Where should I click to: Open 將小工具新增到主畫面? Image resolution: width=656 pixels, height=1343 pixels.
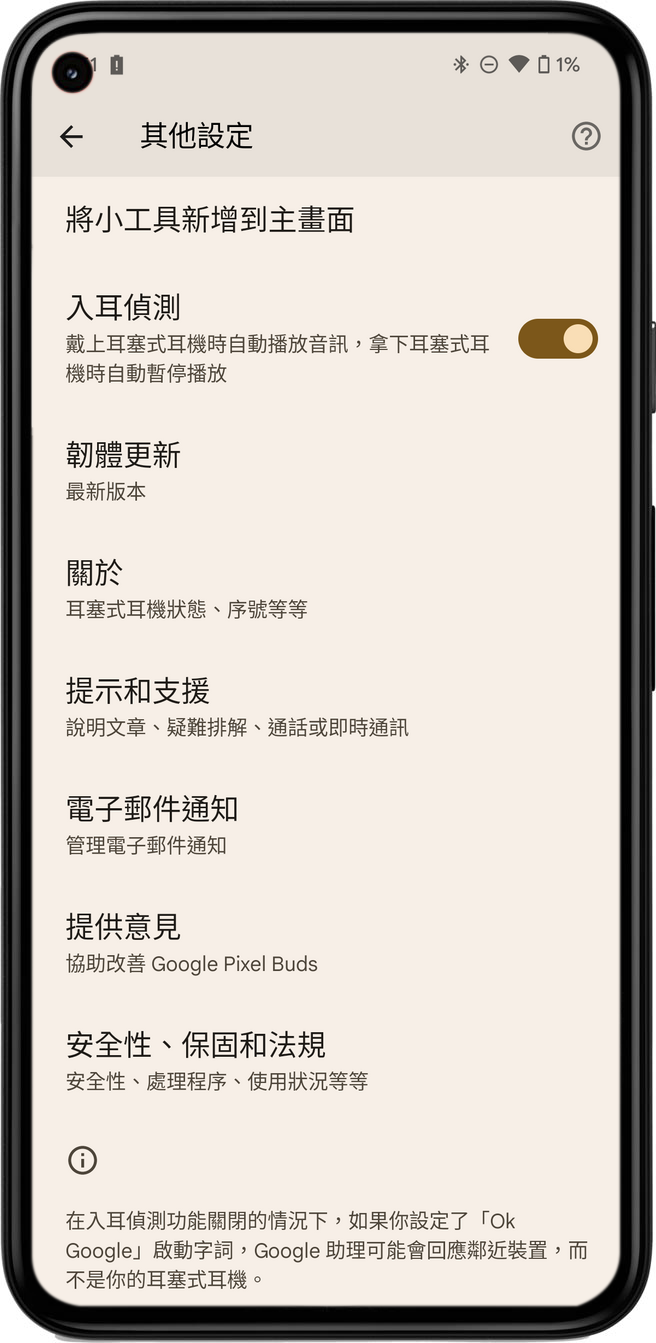[x=210, y=220]
